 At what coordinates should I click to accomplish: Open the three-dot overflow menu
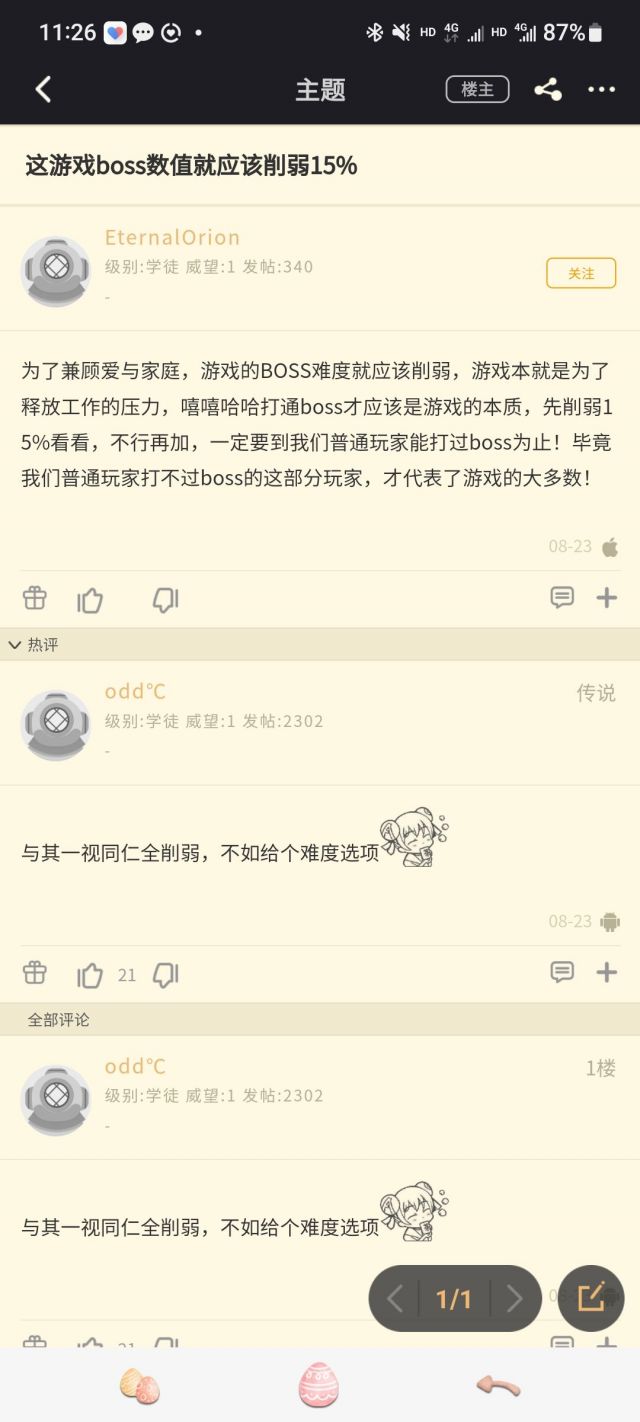coord(601,89)
